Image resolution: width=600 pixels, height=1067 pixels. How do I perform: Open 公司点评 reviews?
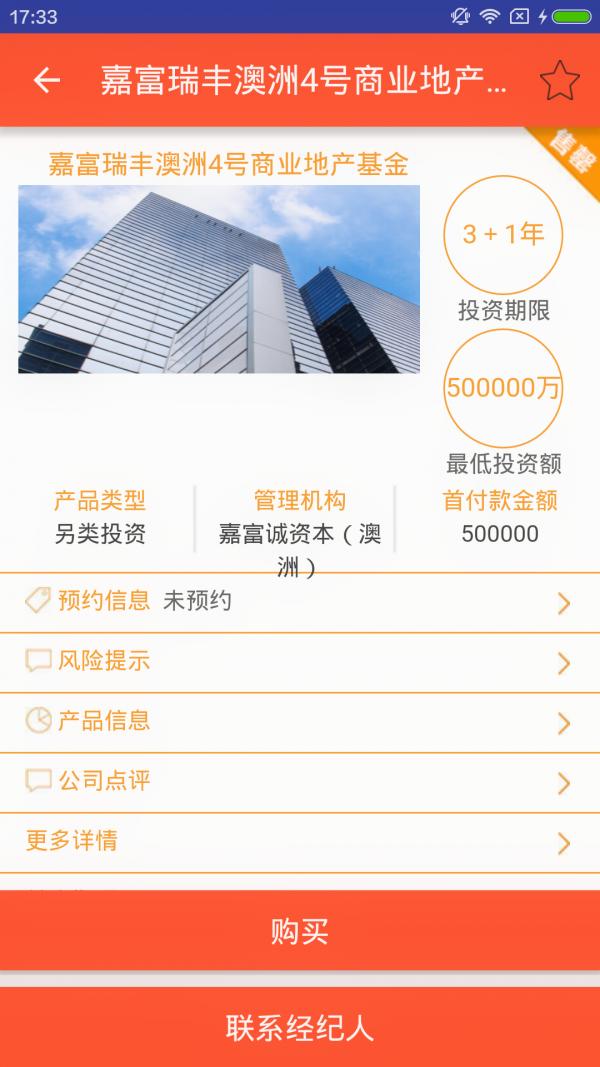pos(299,782)
